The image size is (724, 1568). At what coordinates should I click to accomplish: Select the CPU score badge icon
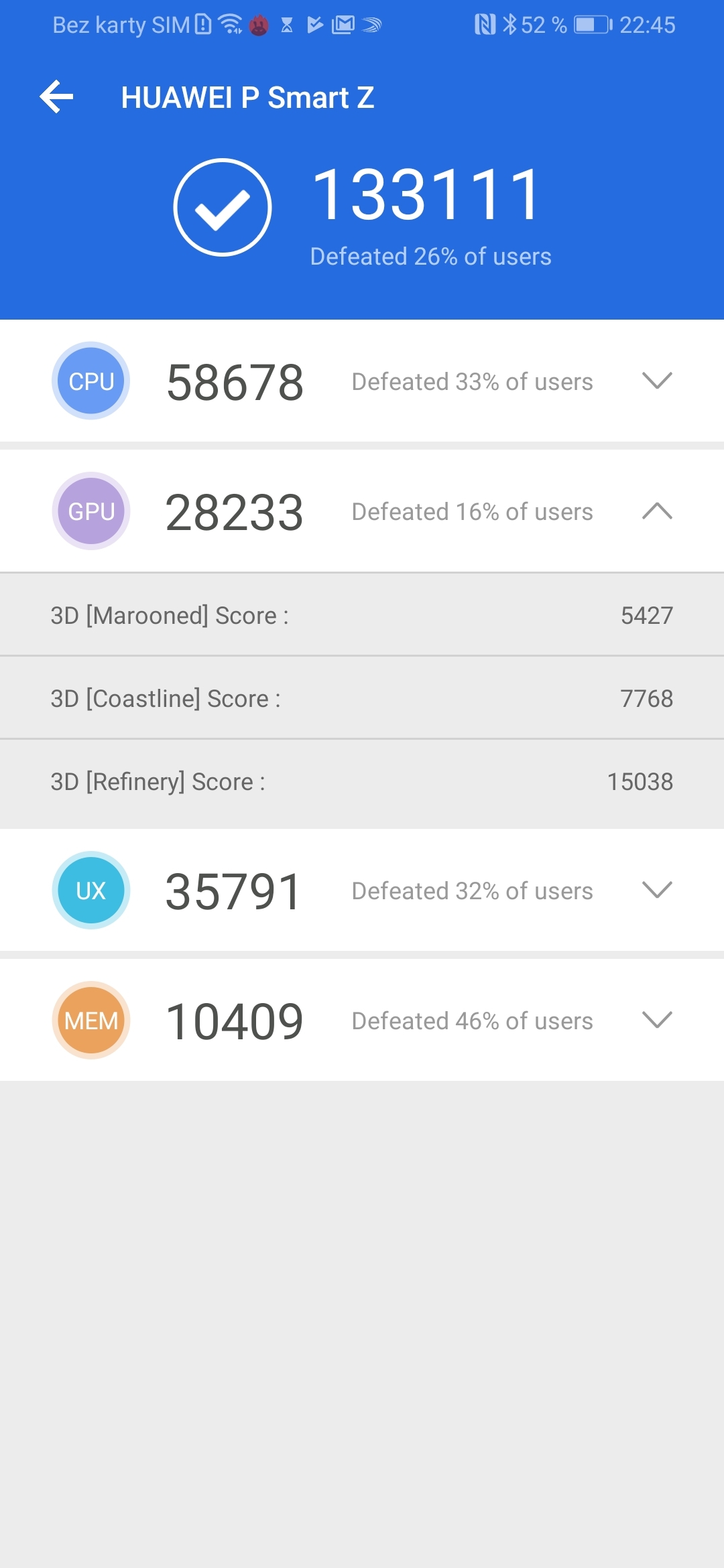(x=90, y=381)
